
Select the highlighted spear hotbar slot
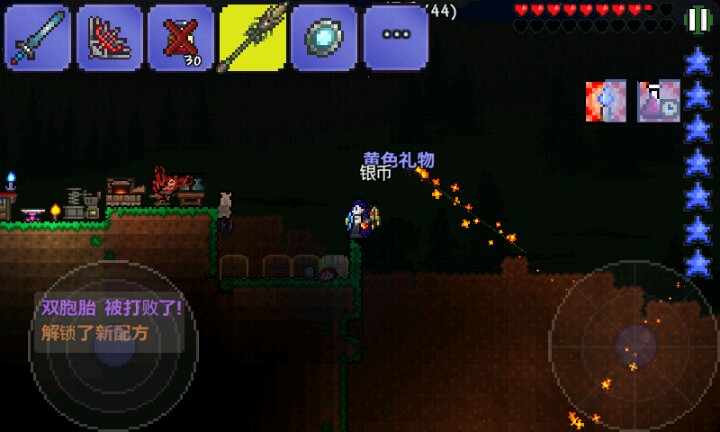click(253, 37)
